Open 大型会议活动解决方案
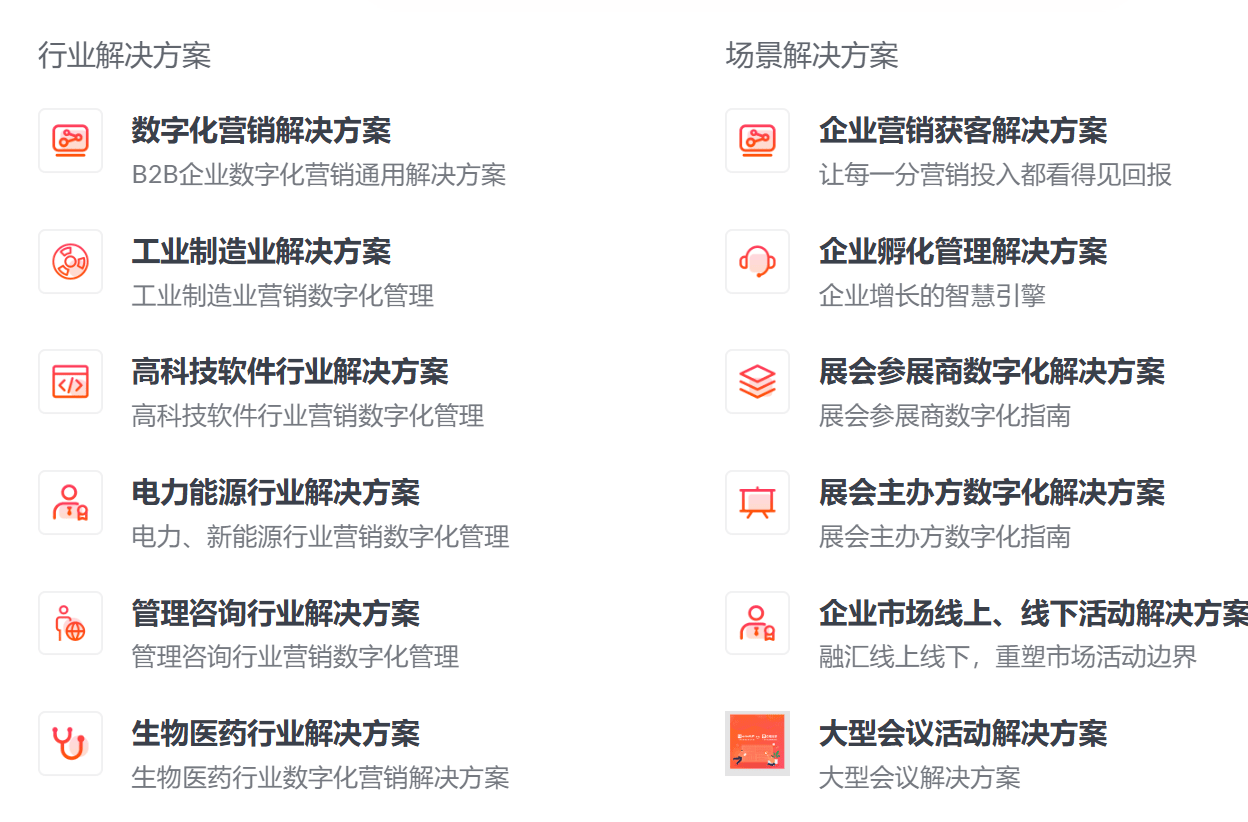 click(x=963, y=734)
